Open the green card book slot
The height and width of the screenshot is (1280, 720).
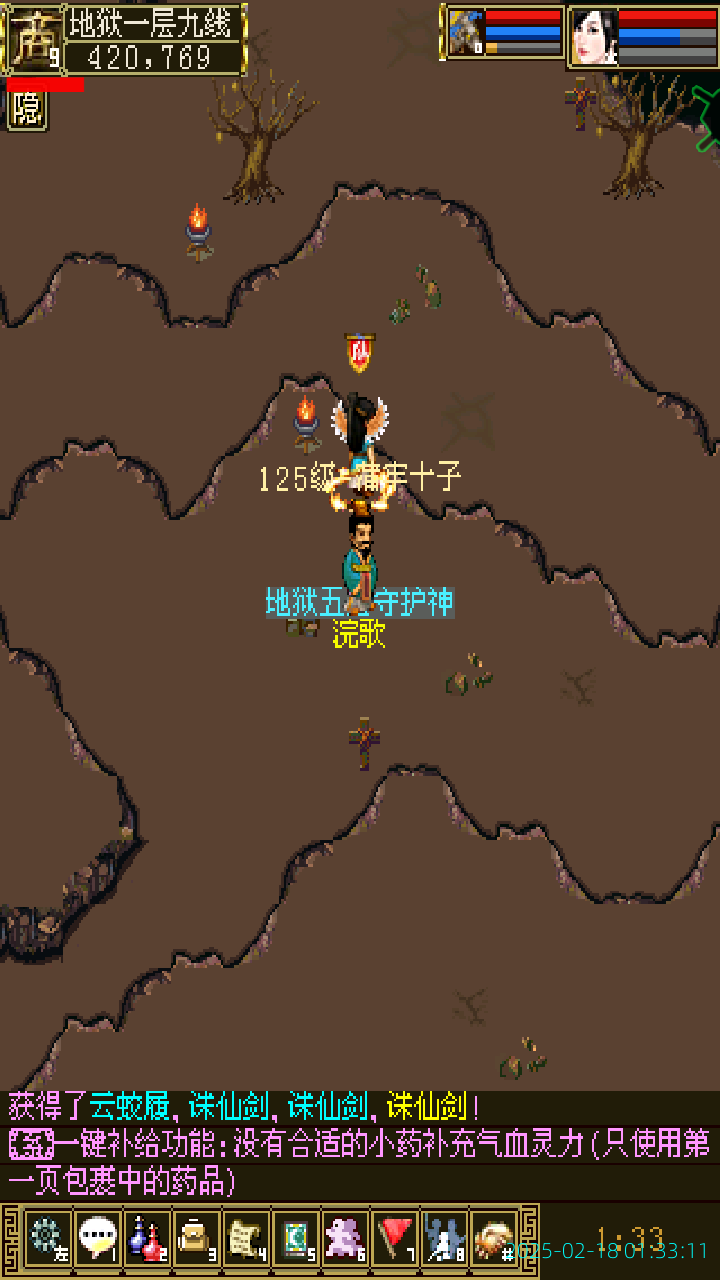pyautogui.click(x=296, y=1238)
